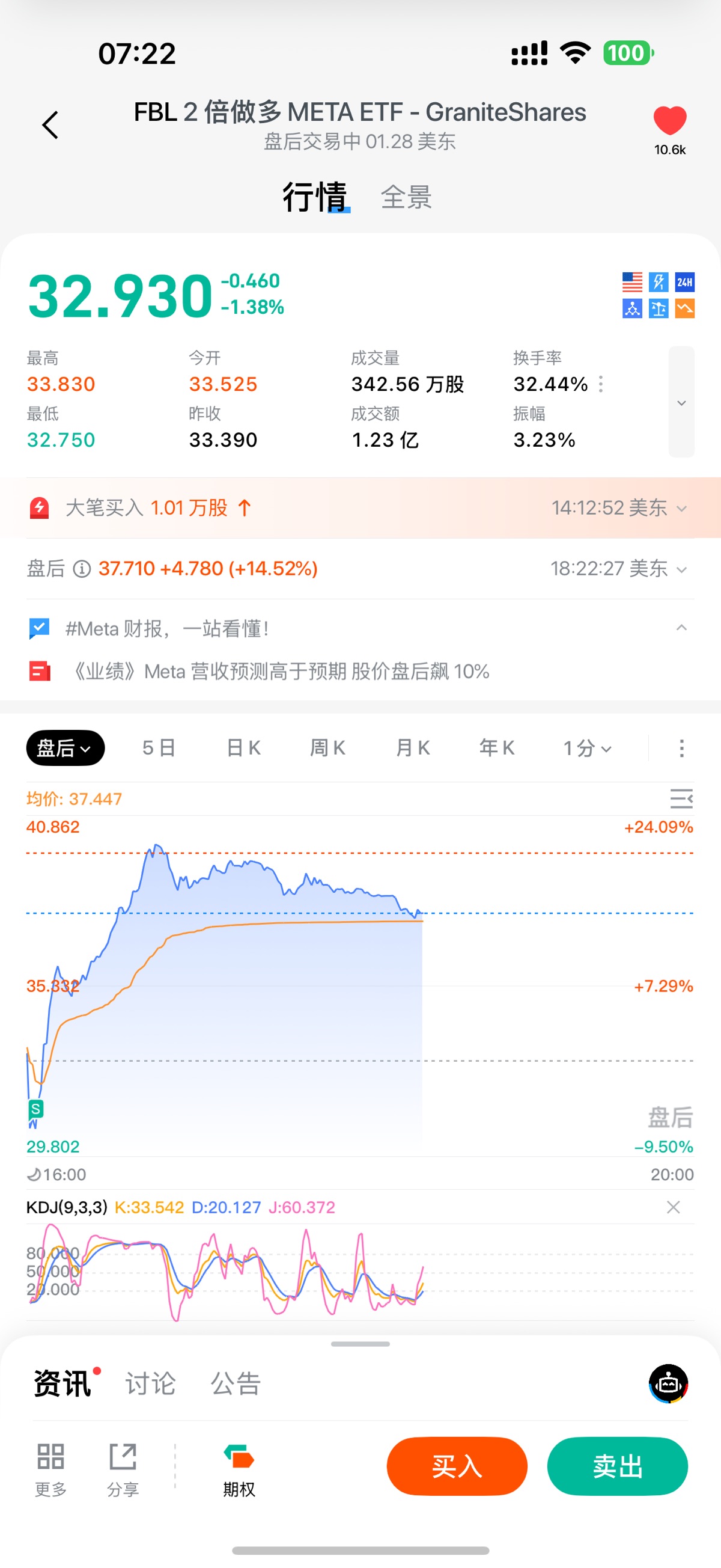Select the 周K chart

coord(327,748)
